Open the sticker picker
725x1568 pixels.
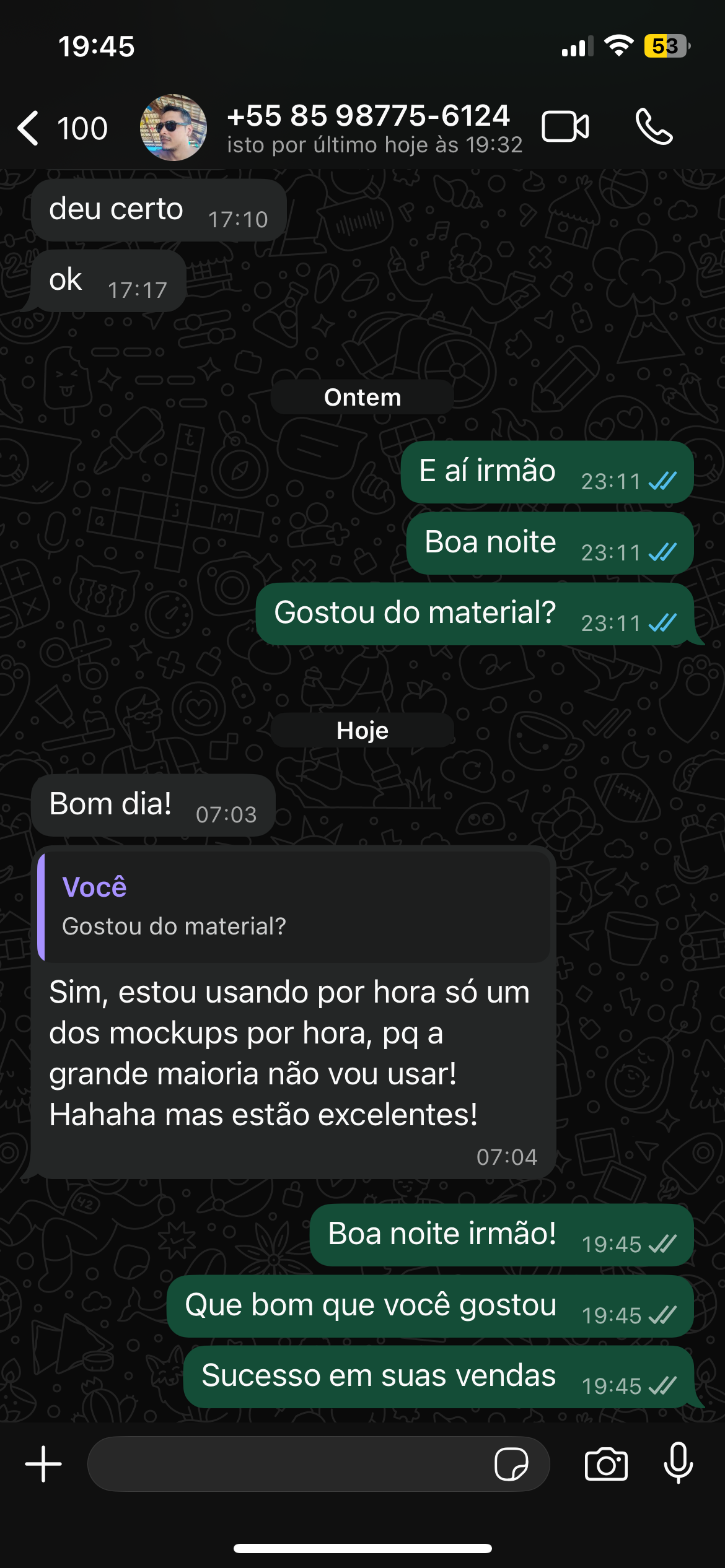click(511, 1464)
